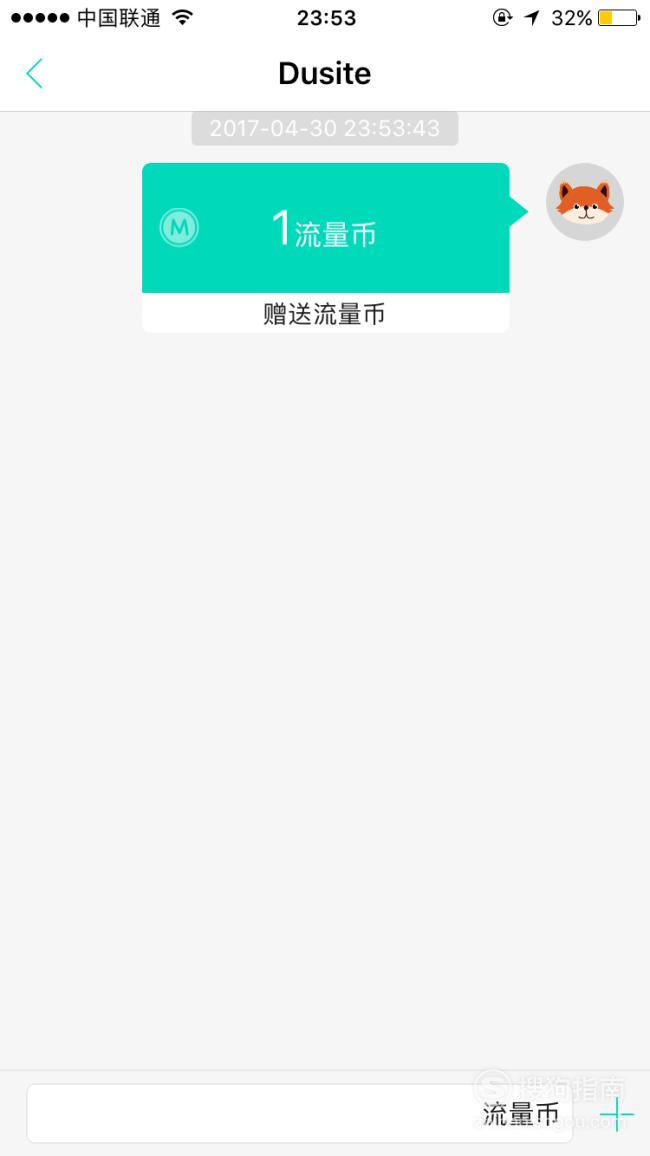Open the 1流量币 gift message card

click(326, 248)
